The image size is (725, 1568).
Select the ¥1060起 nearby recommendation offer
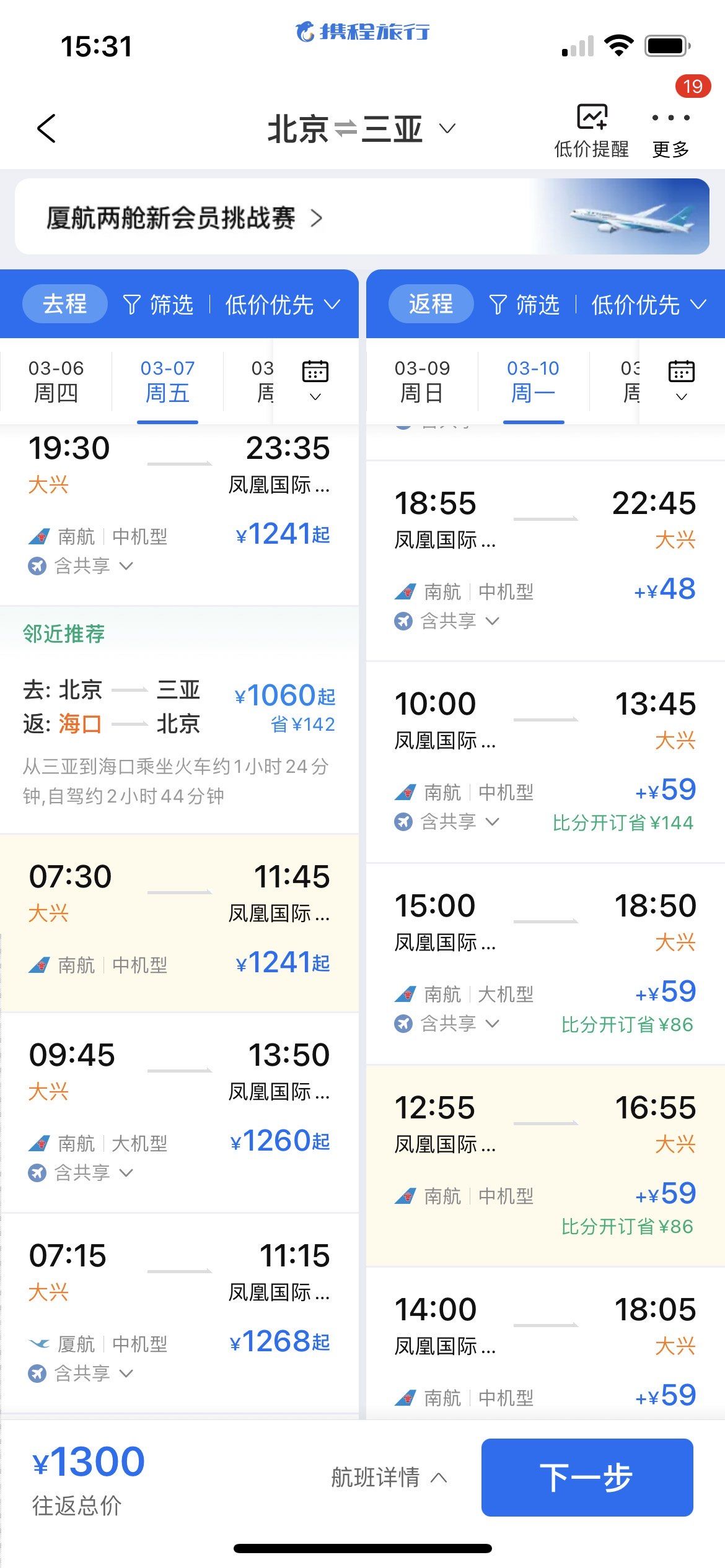click(285, 696)
